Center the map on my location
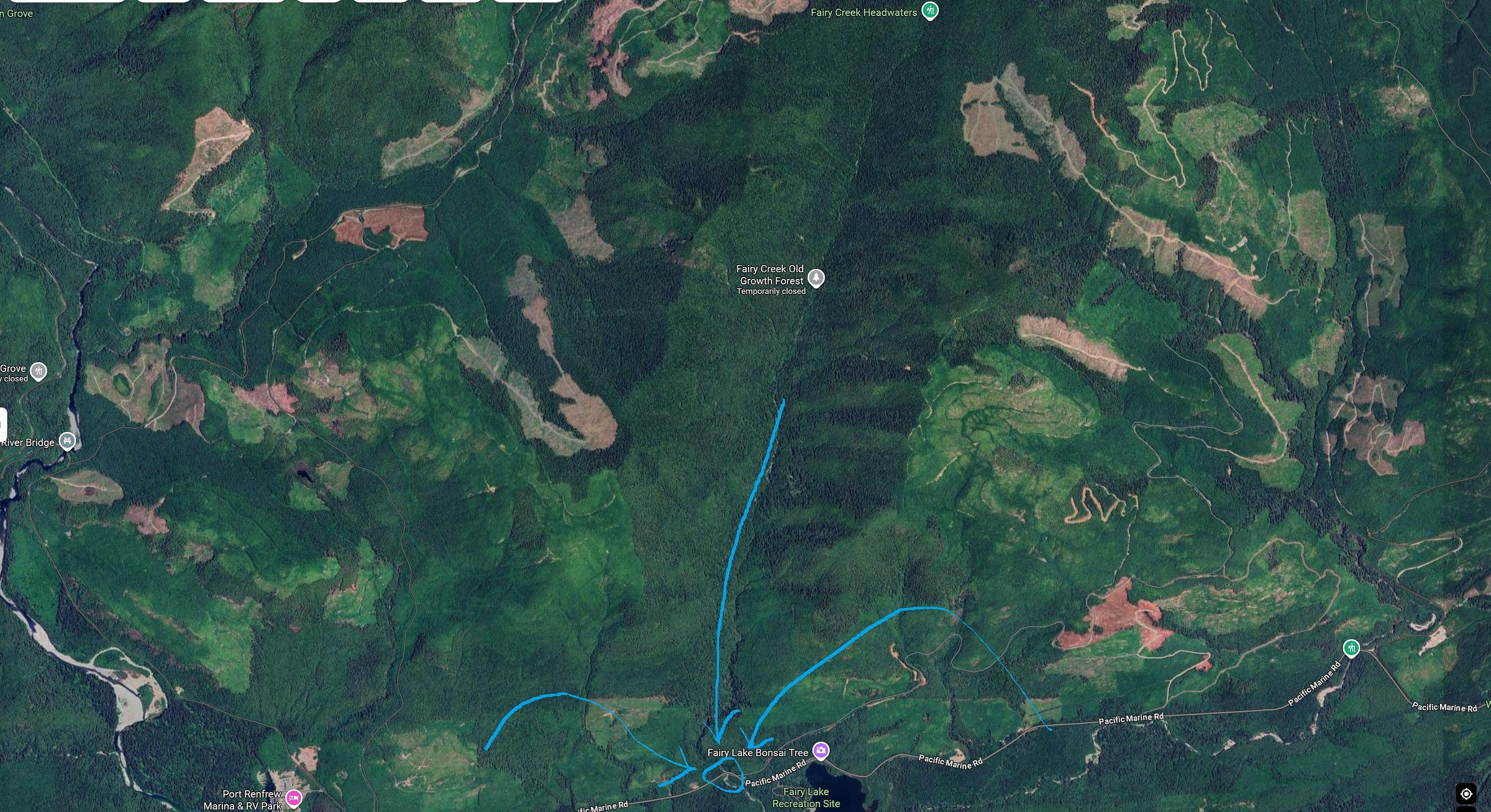Viewport: 1491px width, 812px height. (1466, 793)
